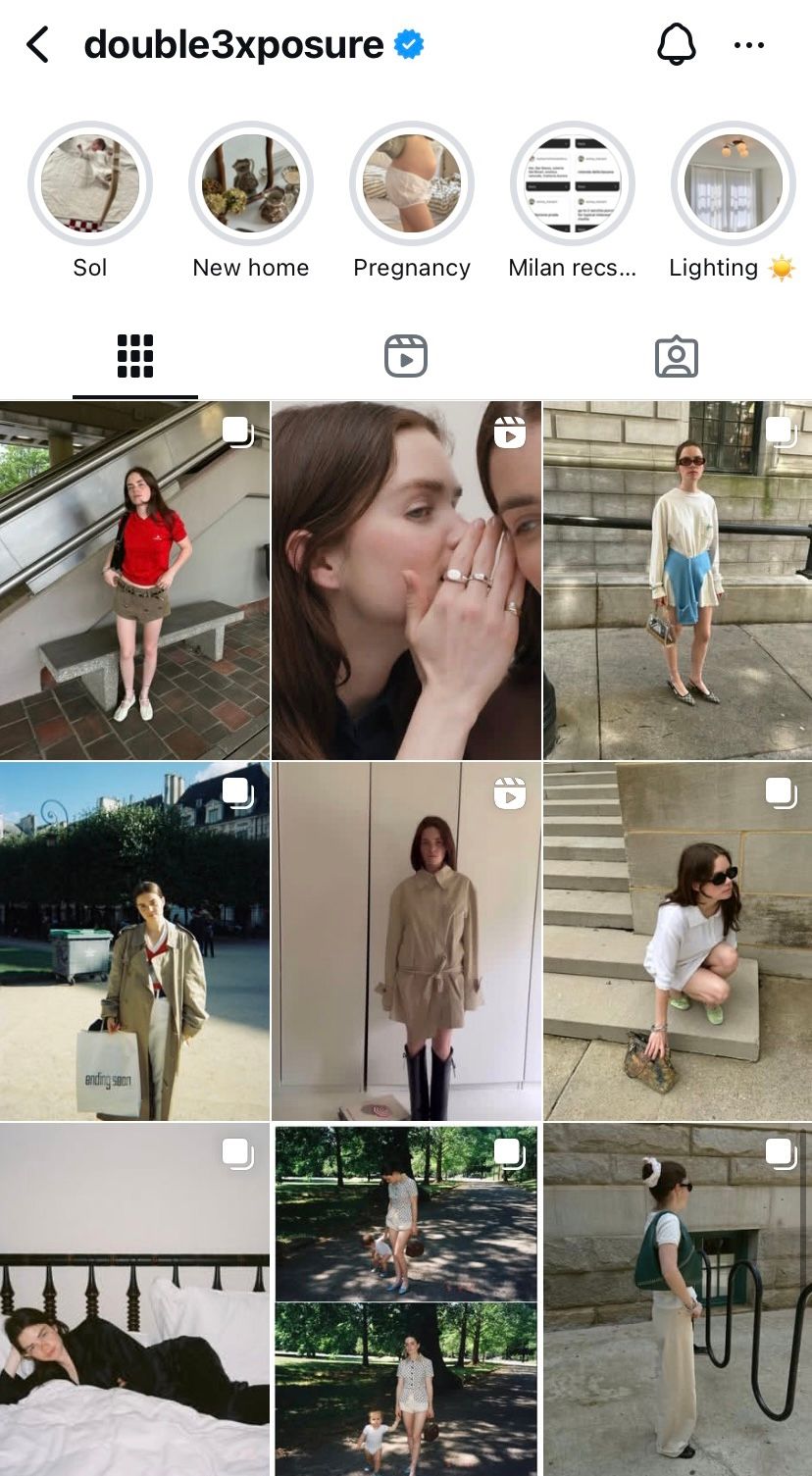The image size is (812, 1476).
Task: Open the lying-in-bed post
Action: [x=134, y=1299]
